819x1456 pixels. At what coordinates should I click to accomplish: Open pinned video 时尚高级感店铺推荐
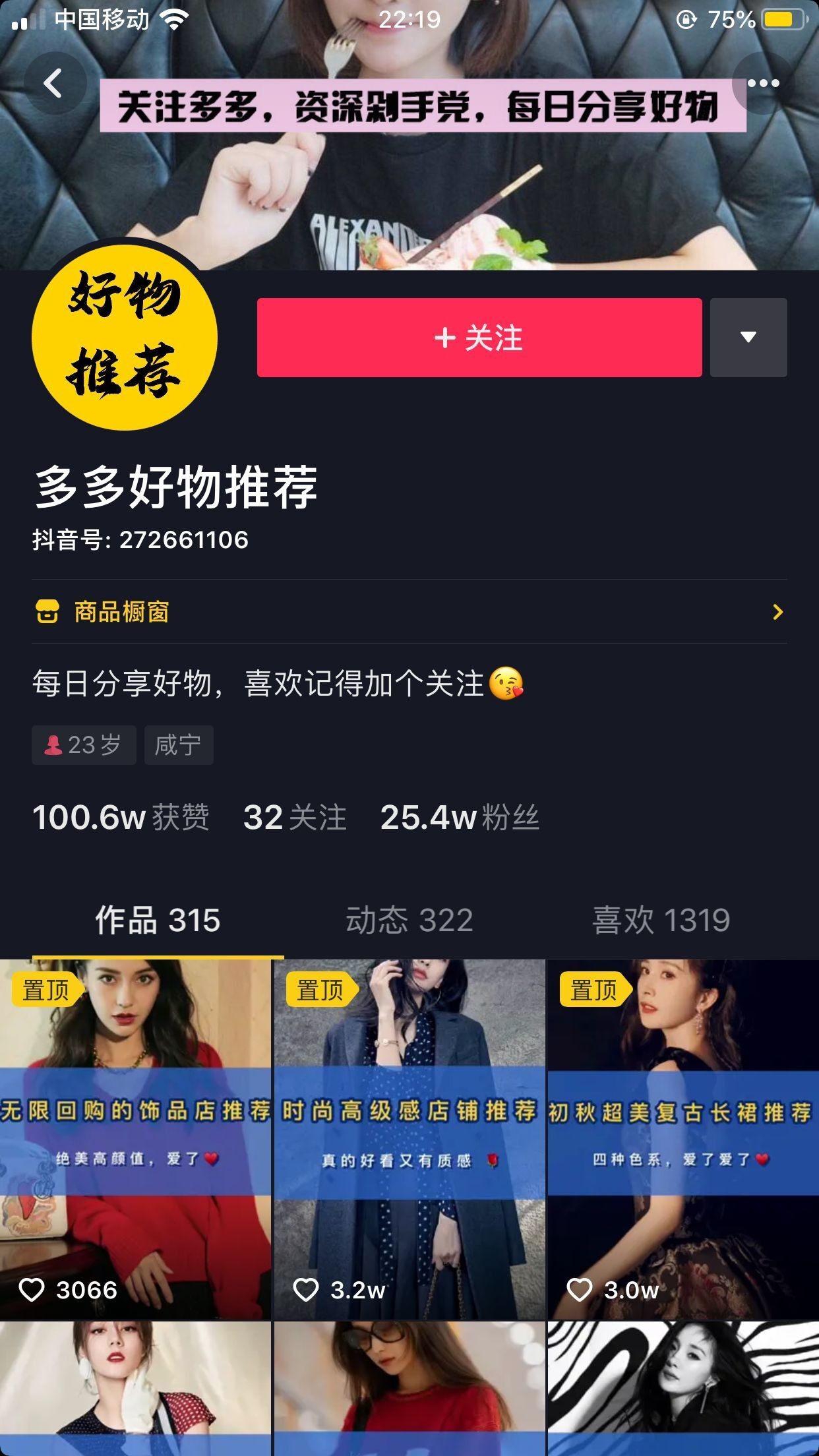tap(409, 1139)
